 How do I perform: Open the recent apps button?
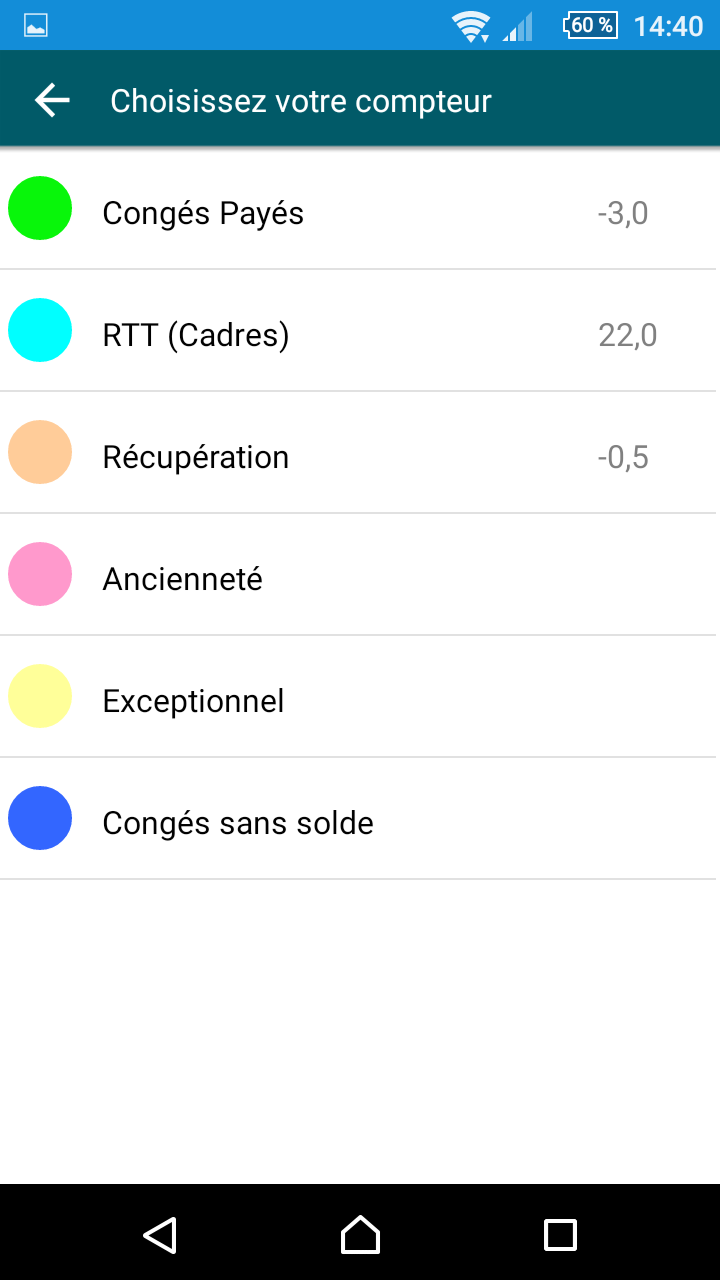click(560, 1235)
